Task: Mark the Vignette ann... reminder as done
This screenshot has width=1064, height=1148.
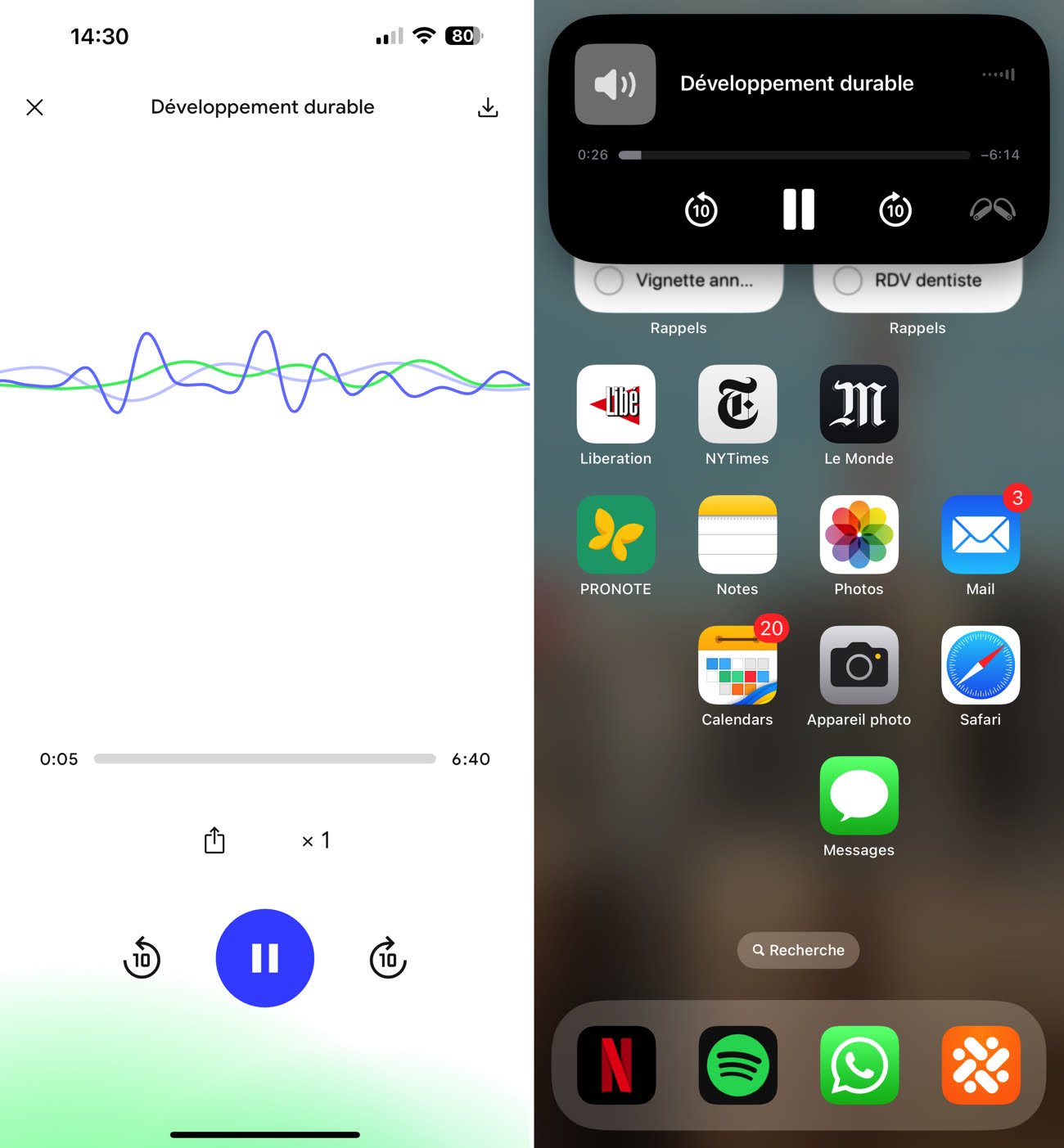Action: [x=608, y=281]
